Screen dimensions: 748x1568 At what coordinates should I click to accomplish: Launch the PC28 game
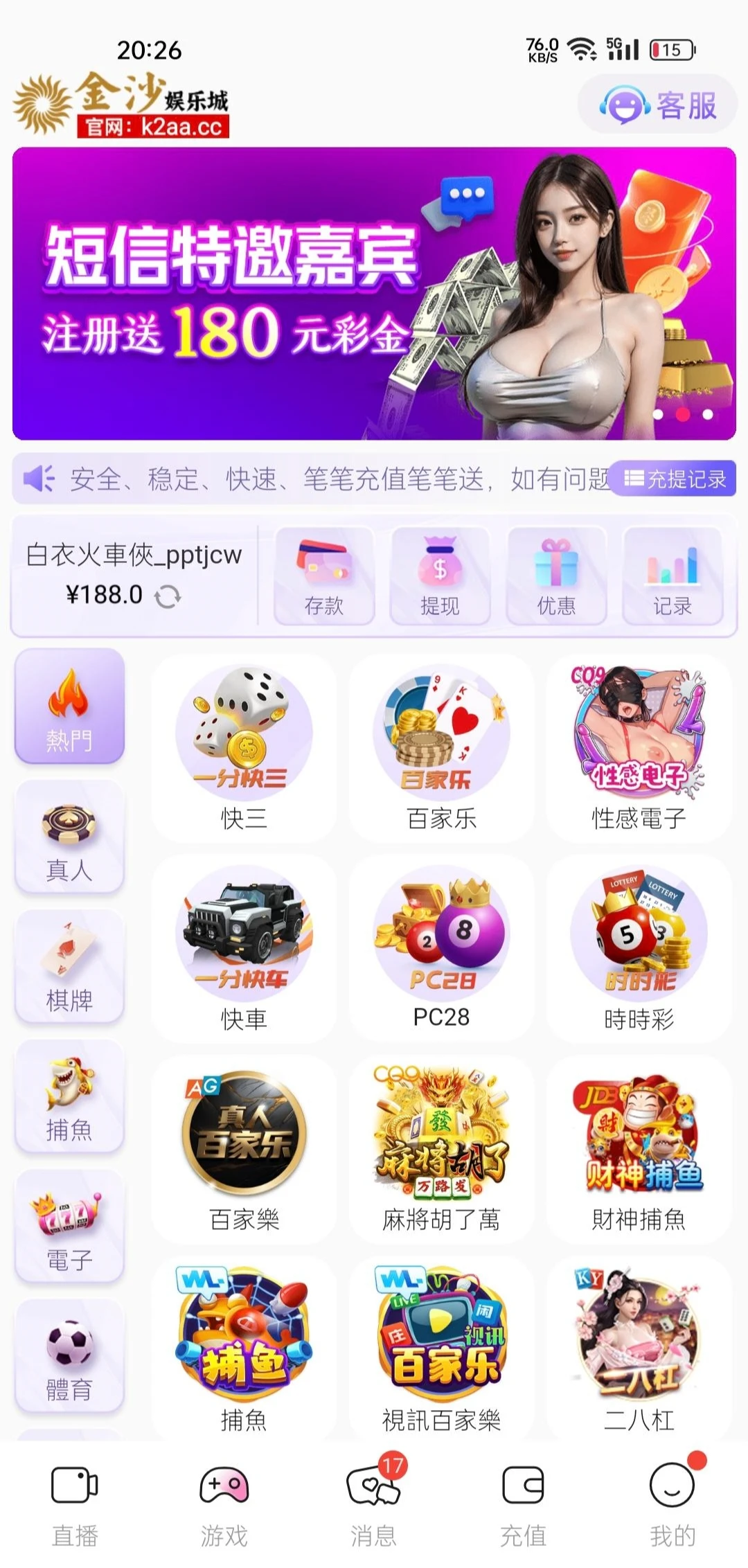click(441, 947)
